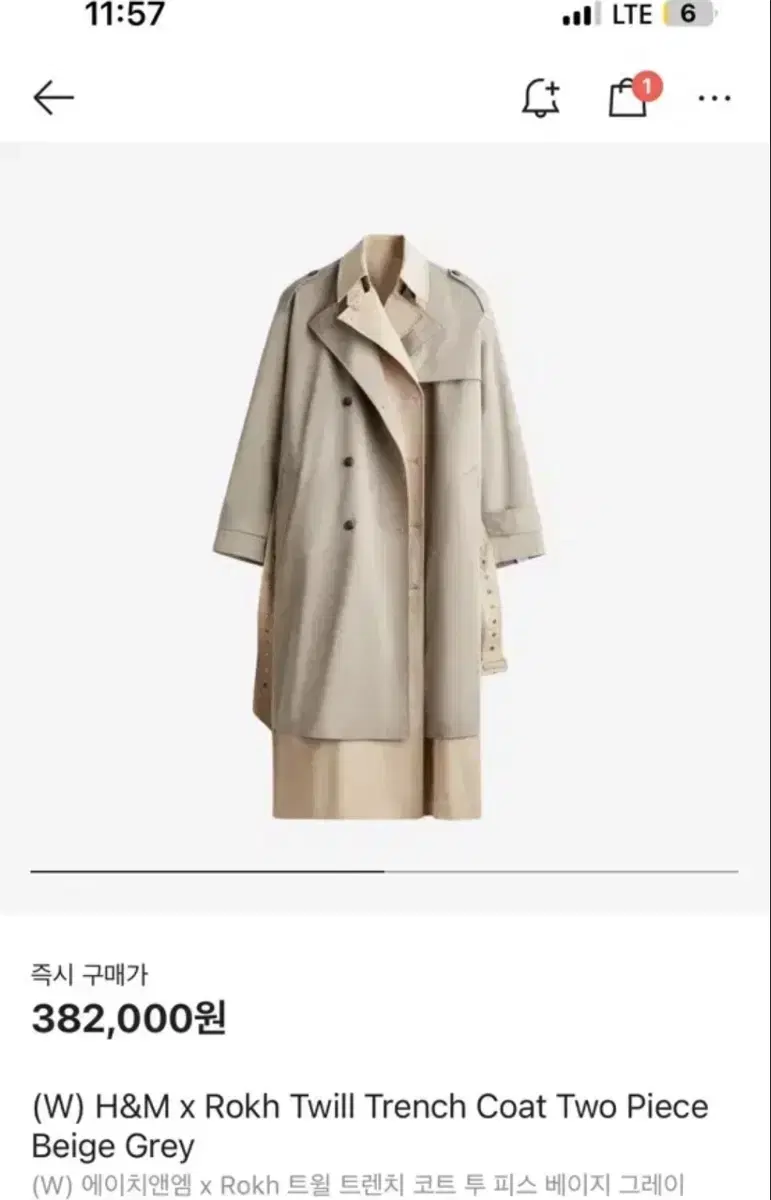The image size is (771, 1200).
Task: Tap the 382,000원 instant purchase price
Action: 130,1018
